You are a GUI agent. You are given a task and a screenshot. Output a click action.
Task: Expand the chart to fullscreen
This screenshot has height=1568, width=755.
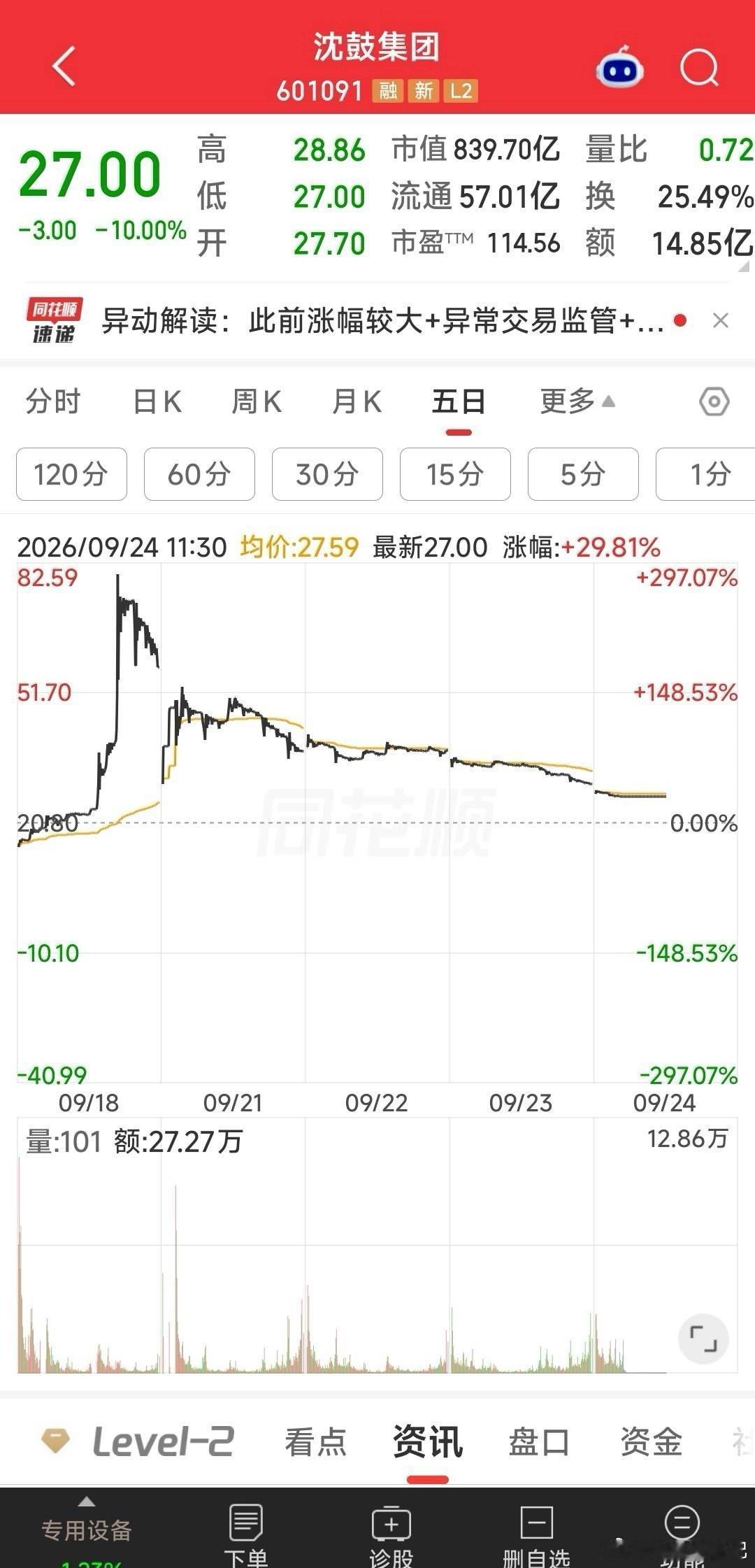[703, 1339]
